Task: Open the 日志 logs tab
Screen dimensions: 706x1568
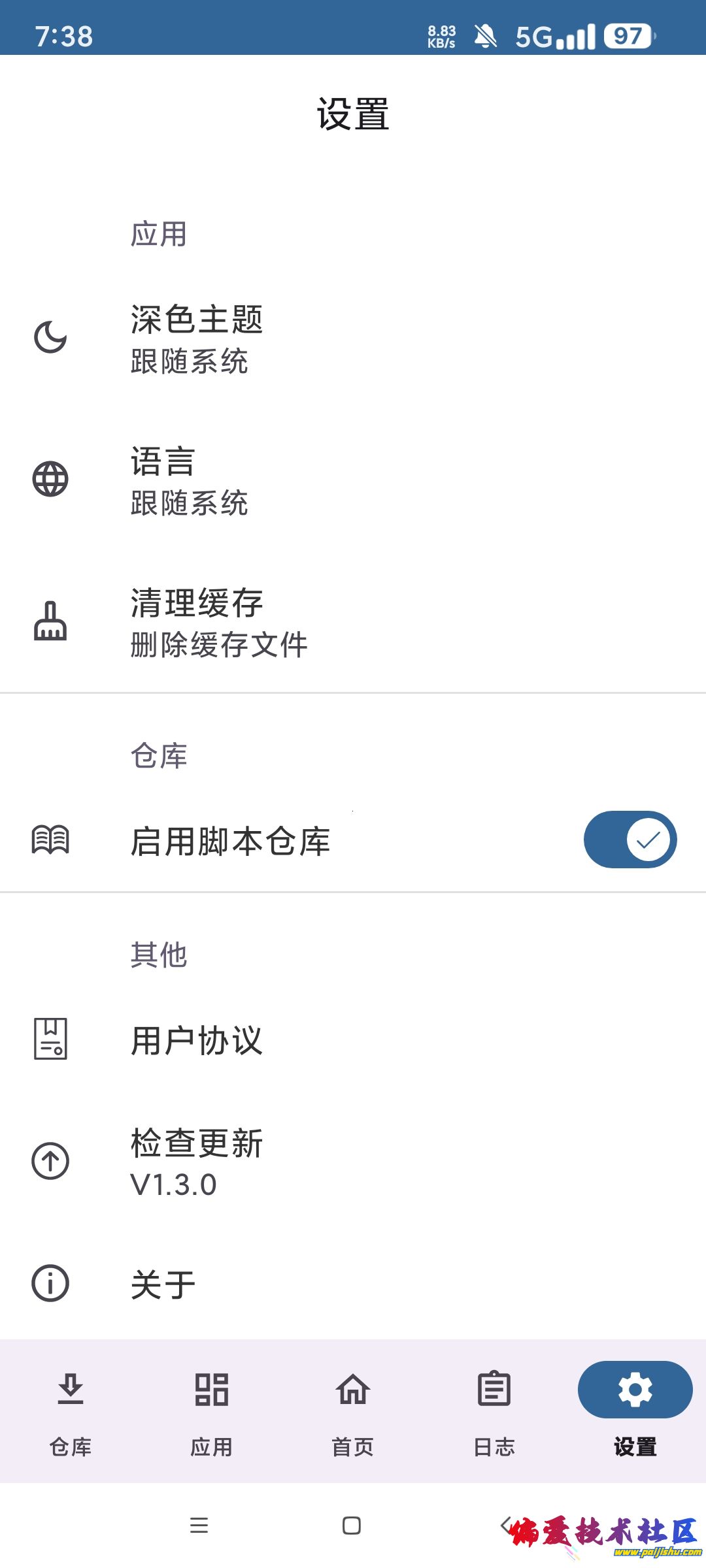Action: click(494, 1411)
